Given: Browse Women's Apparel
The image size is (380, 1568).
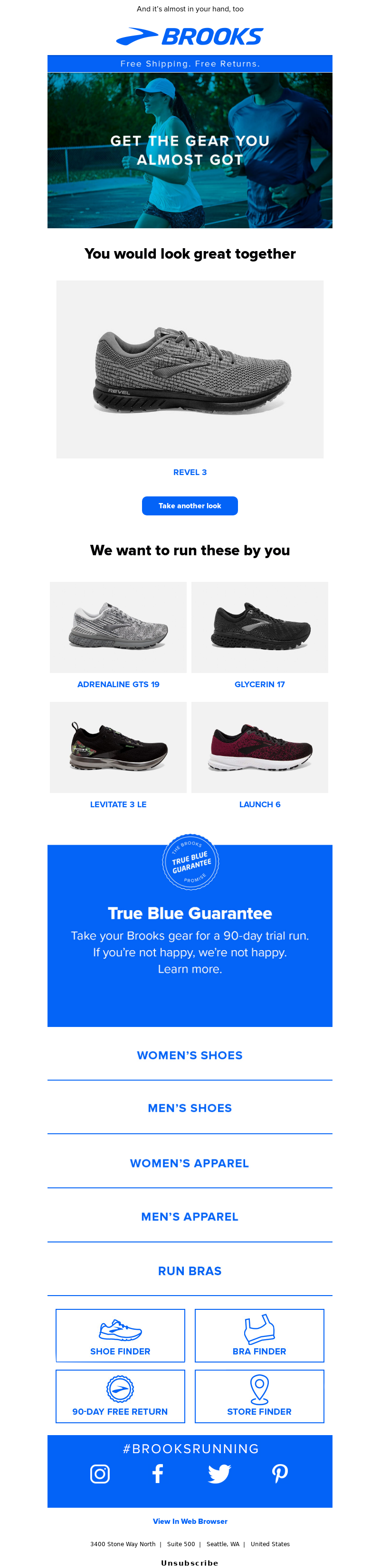Looking at the screenshot, I should pyautogui.click(x=190, y=1163).
